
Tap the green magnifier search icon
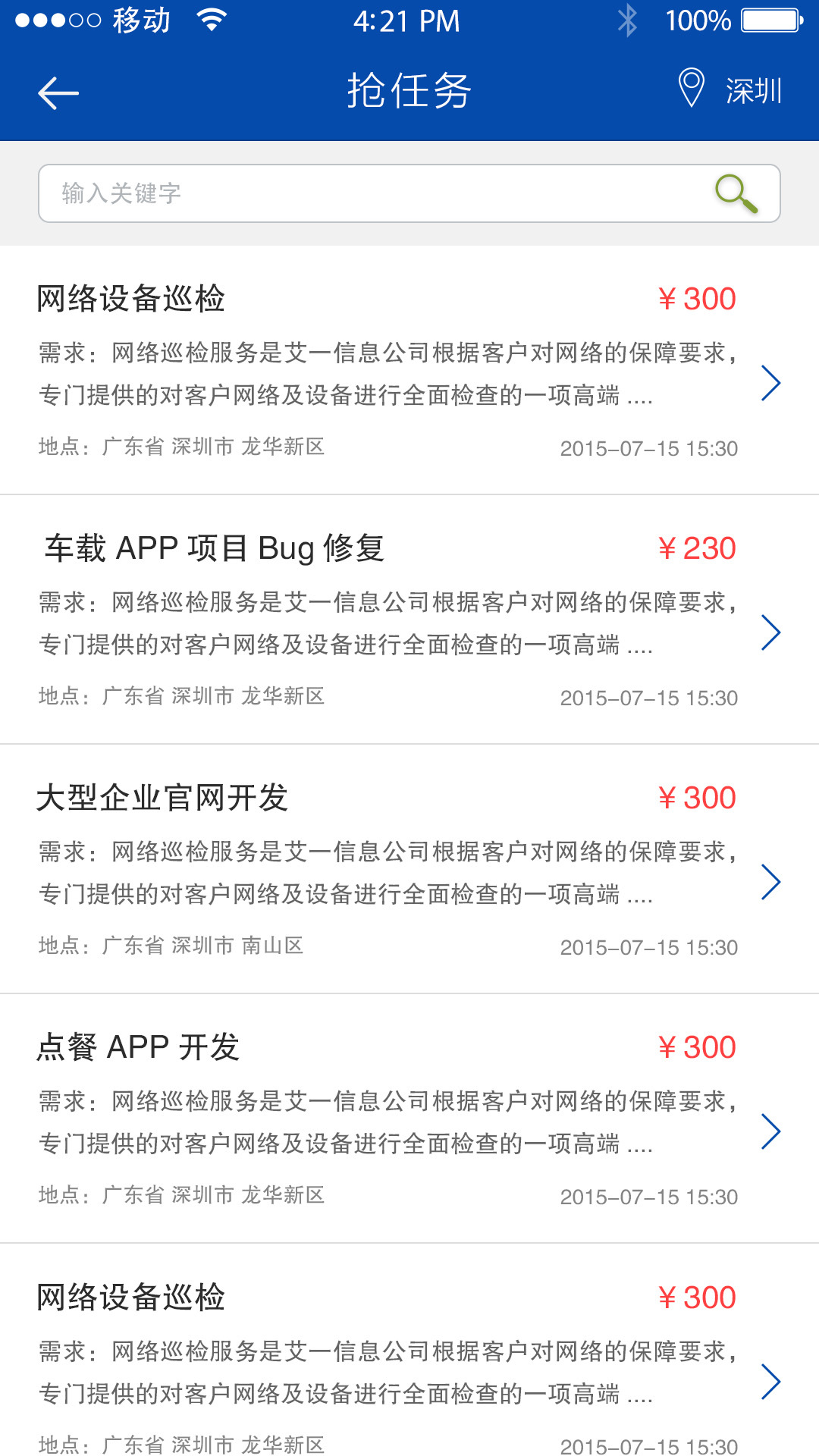point(736,193)
